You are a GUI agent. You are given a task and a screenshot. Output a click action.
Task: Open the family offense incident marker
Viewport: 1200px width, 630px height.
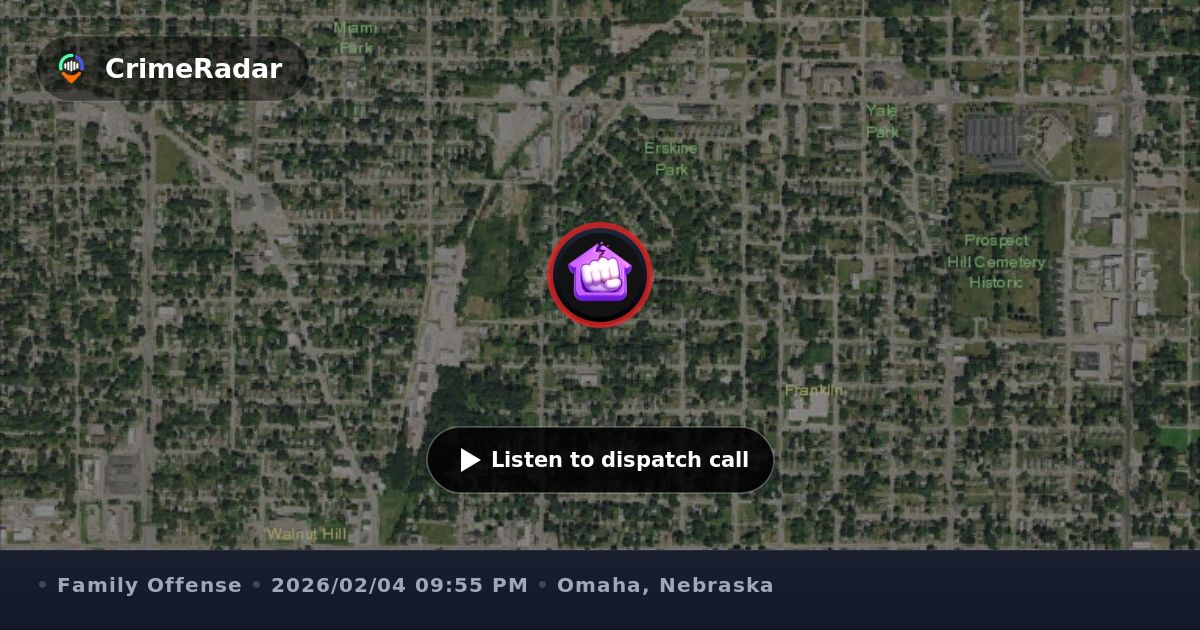[x=600, y=275]
